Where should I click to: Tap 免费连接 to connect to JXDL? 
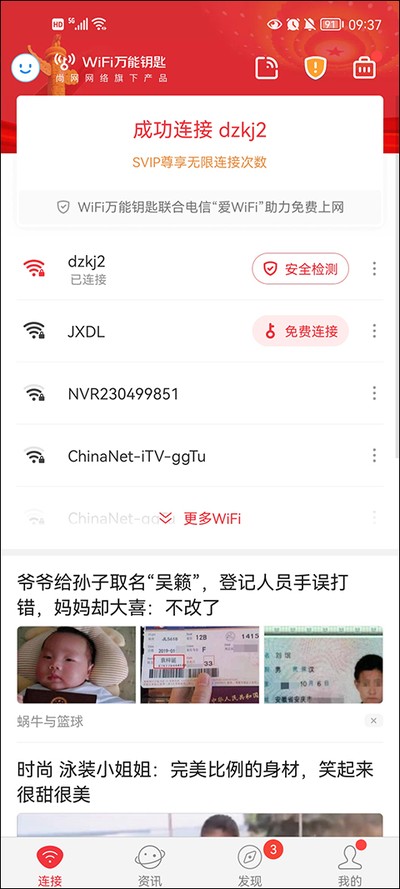tap(300, 331)
